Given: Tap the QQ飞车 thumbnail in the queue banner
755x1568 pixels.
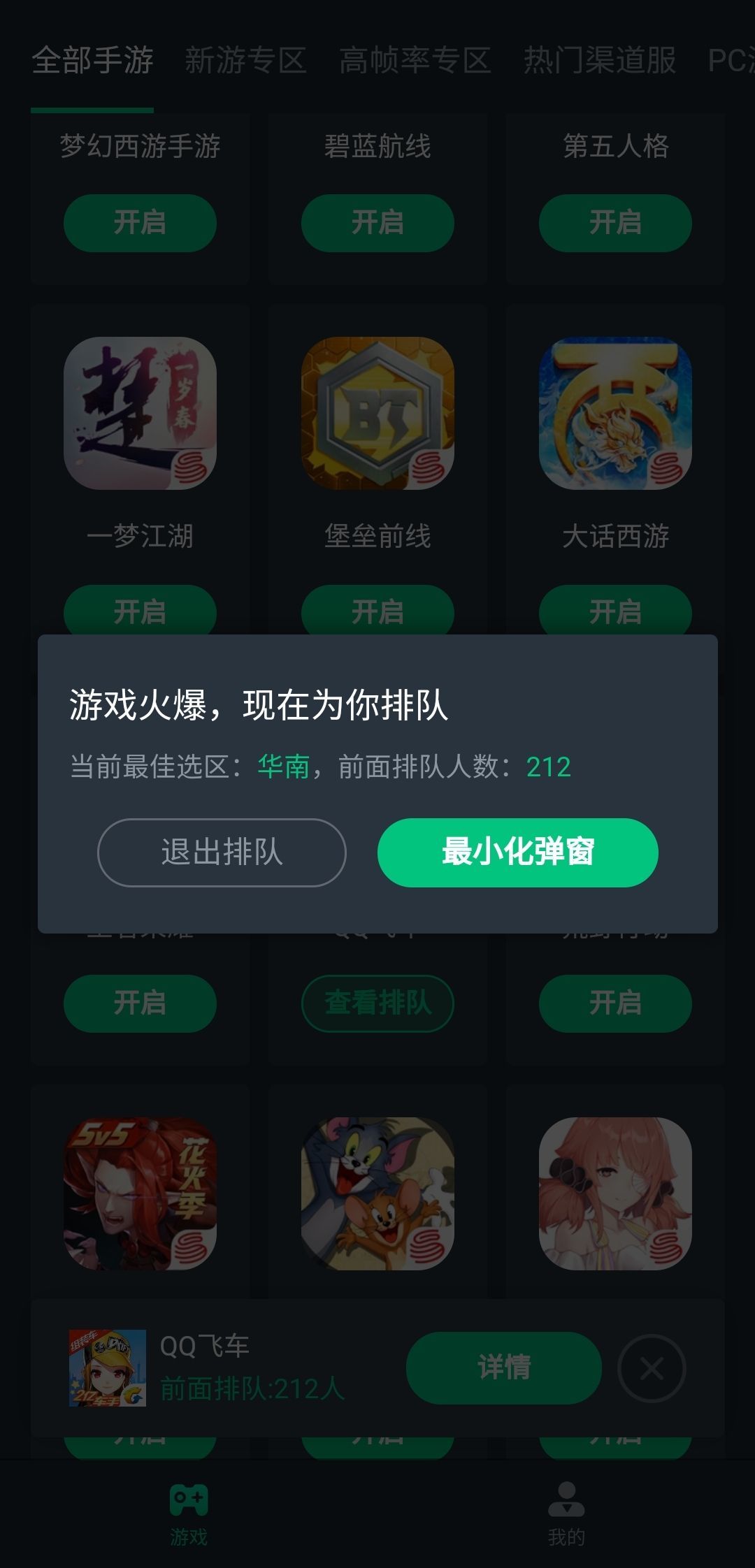Looking at the screenshot, I should (105, 1366).
